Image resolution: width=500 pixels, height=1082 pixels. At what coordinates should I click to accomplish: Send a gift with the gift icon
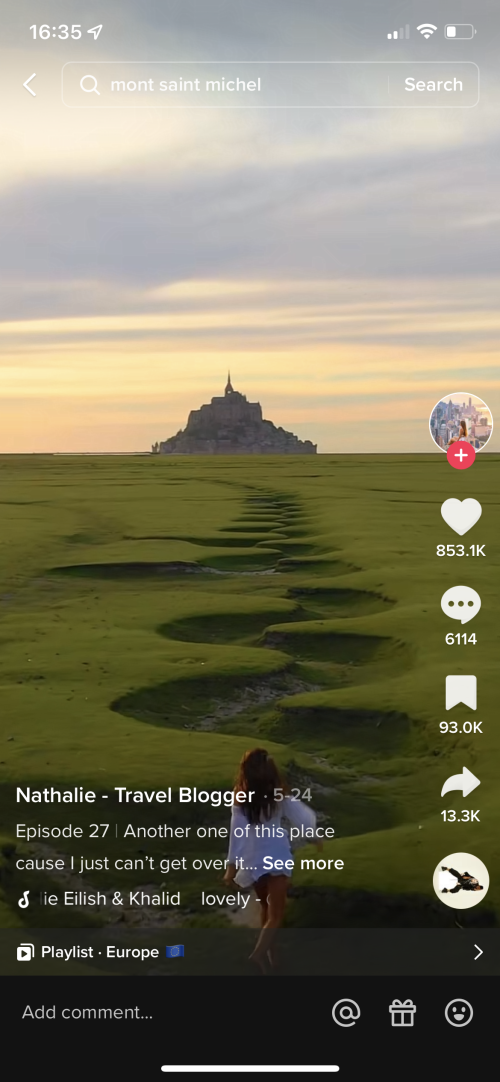click(x=403, y=1012)
